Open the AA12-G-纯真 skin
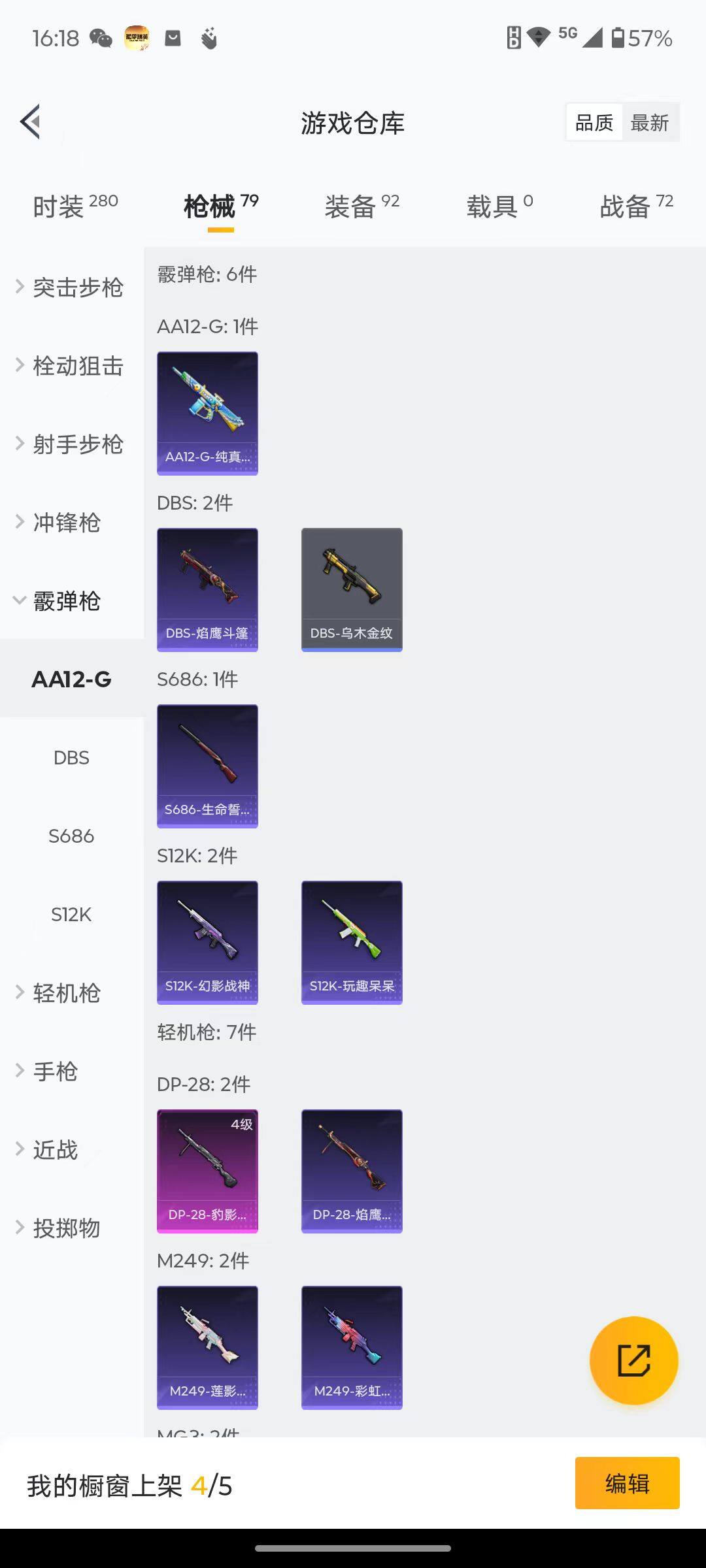 tap(207, 413)
